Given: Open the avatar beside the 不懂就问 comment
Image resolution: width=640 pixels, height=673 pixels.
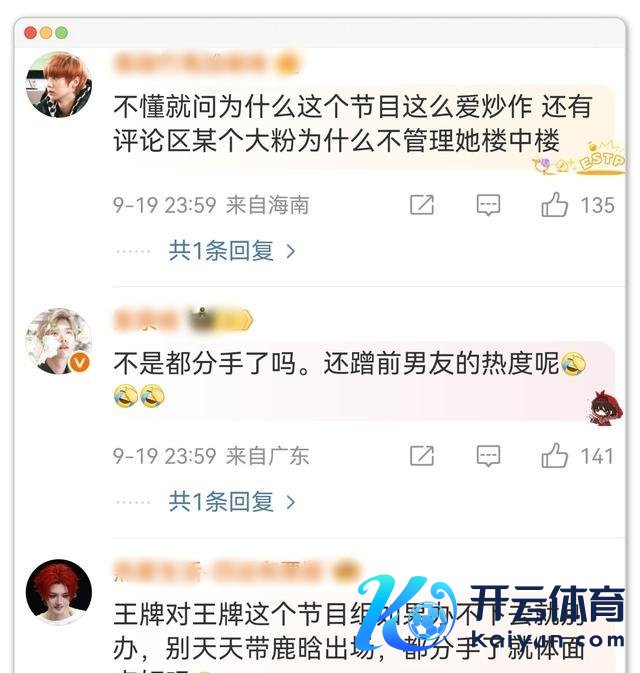Looking at the screenshot, I should pos(59,85).
